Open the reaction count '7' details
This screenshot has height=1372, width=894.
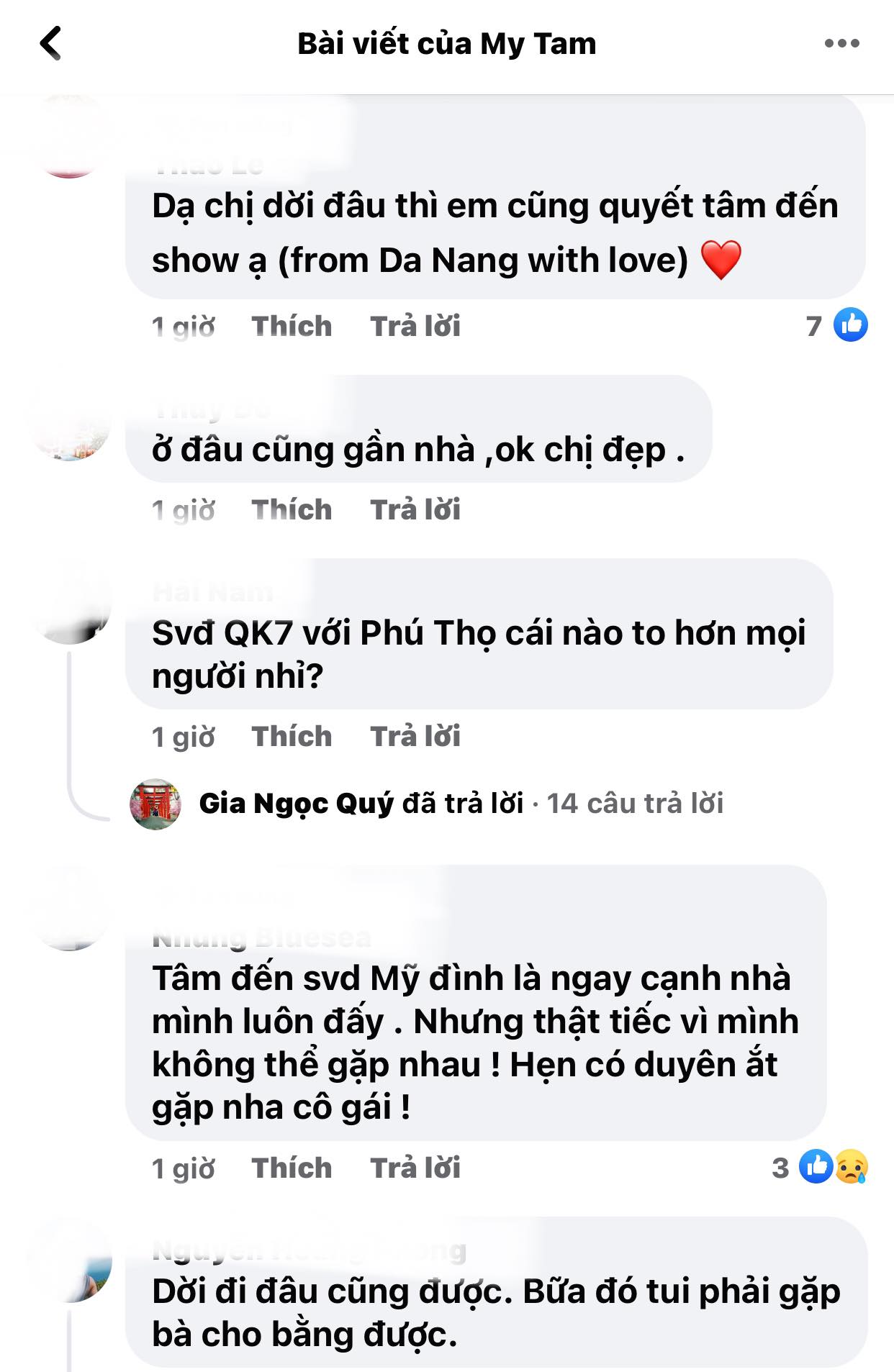814,326
